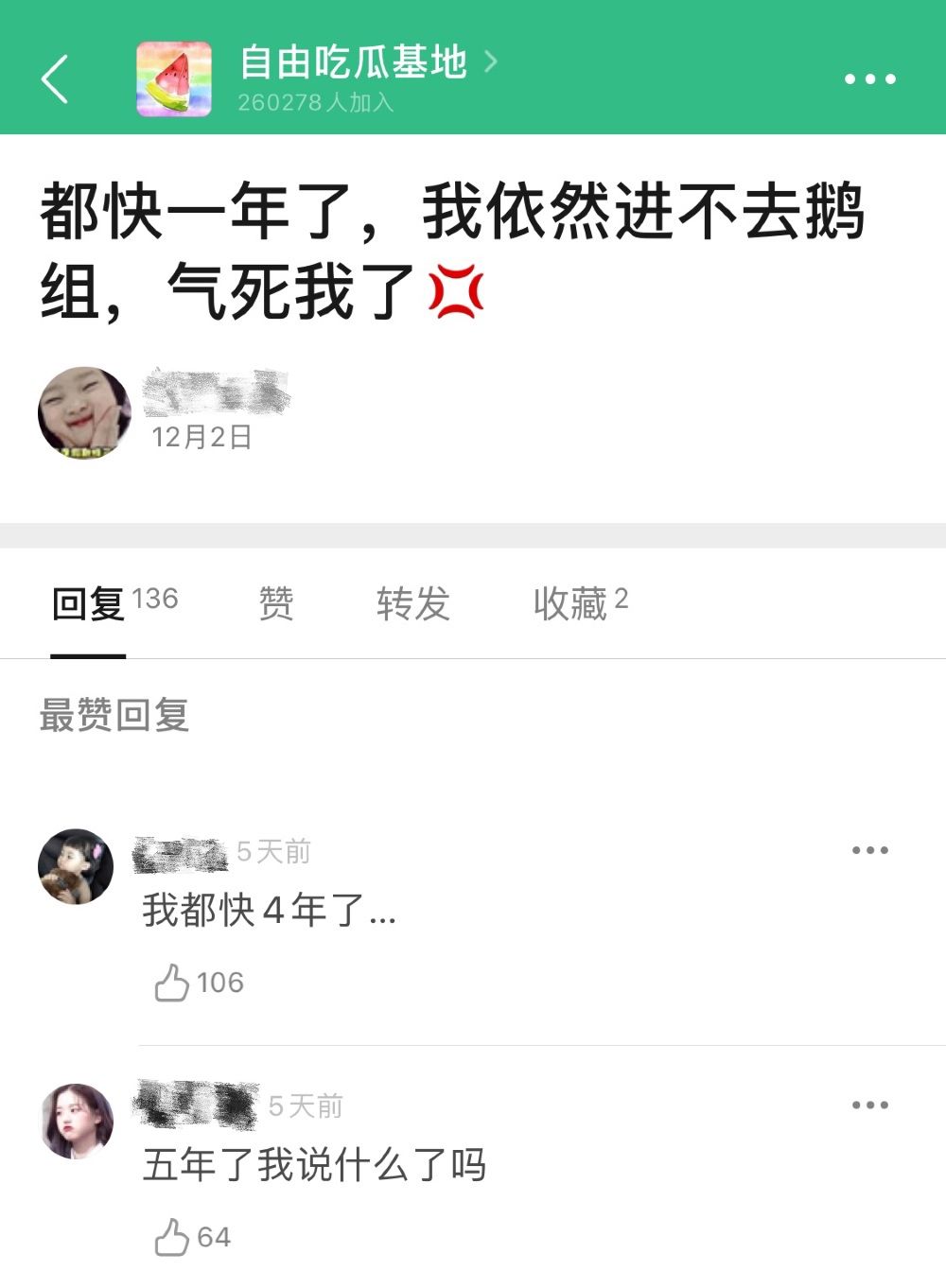Switch to the 赞 tab
Viewport: 946px width, 1288px height.
pyautogui.click(x=276, y=603)
